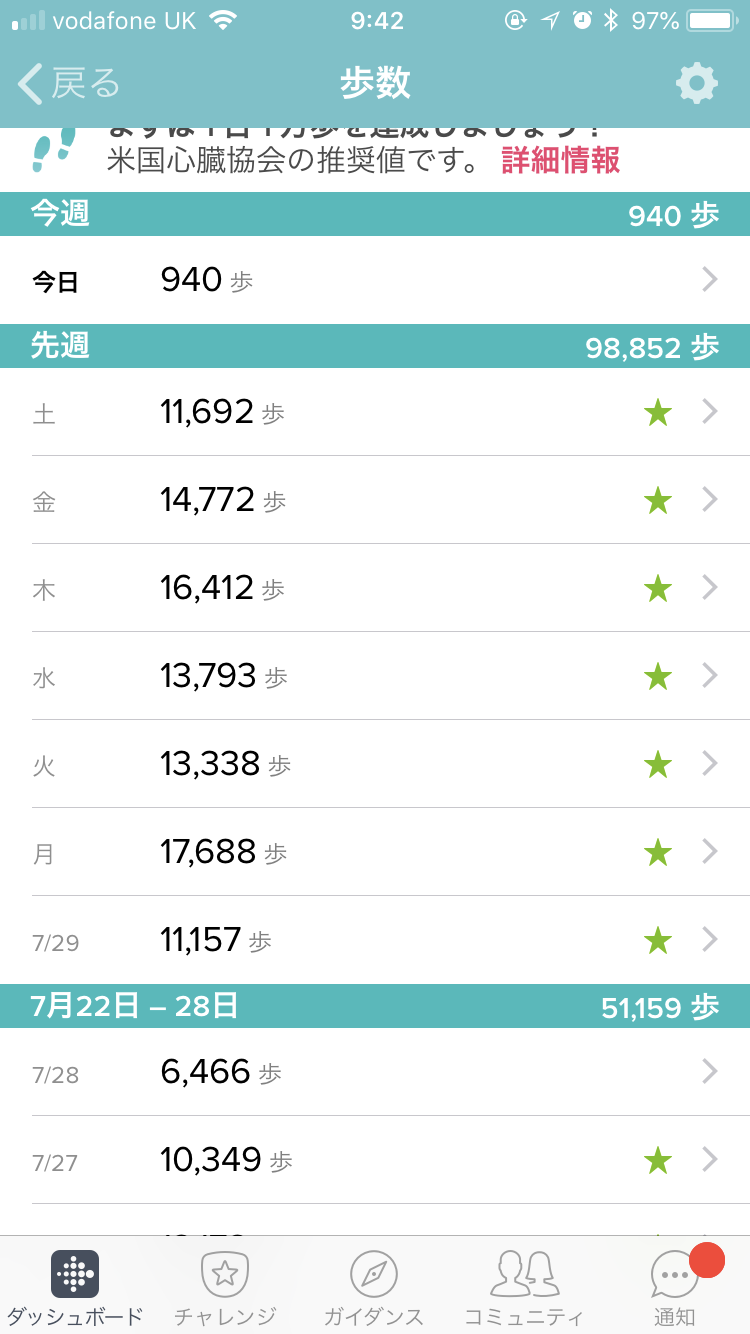Select Monday's 17,688 steps row
The width and height of the screenshot is (750, 1334).
tap(375, 852)
